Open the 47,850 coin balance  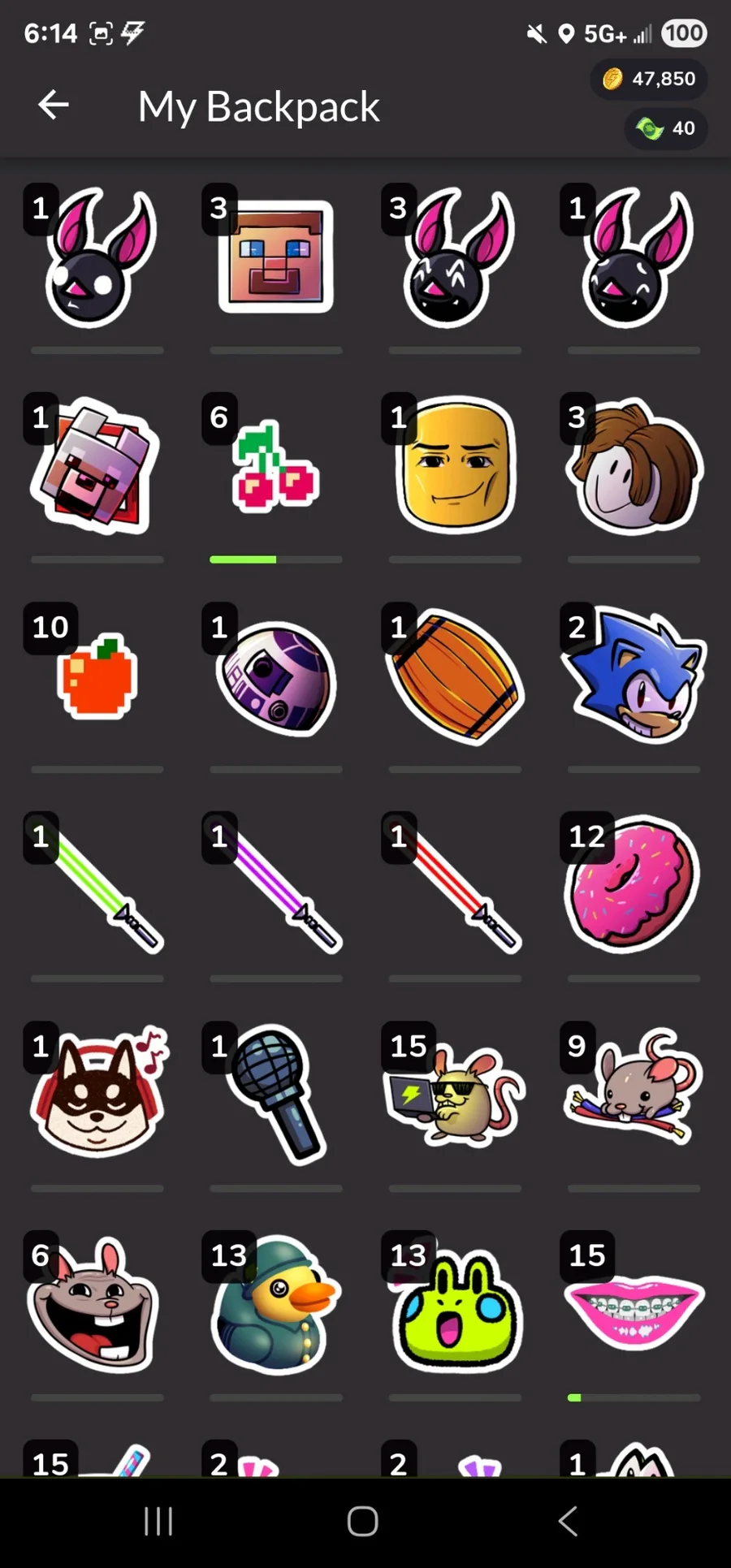click(649, 79)
